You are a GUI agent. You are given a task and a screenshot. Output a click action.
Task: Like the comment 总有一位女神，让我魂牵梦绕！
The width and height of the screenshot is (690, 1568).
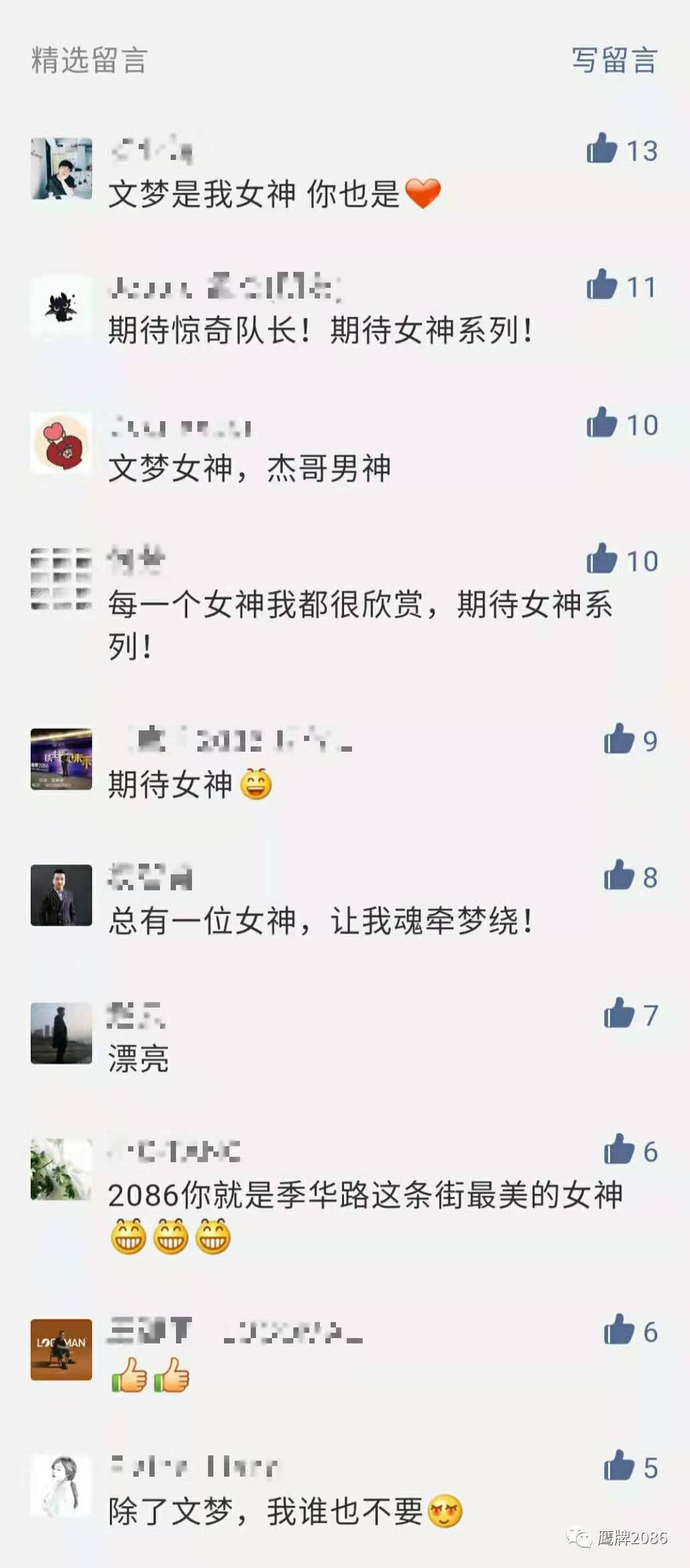[619, 876]
